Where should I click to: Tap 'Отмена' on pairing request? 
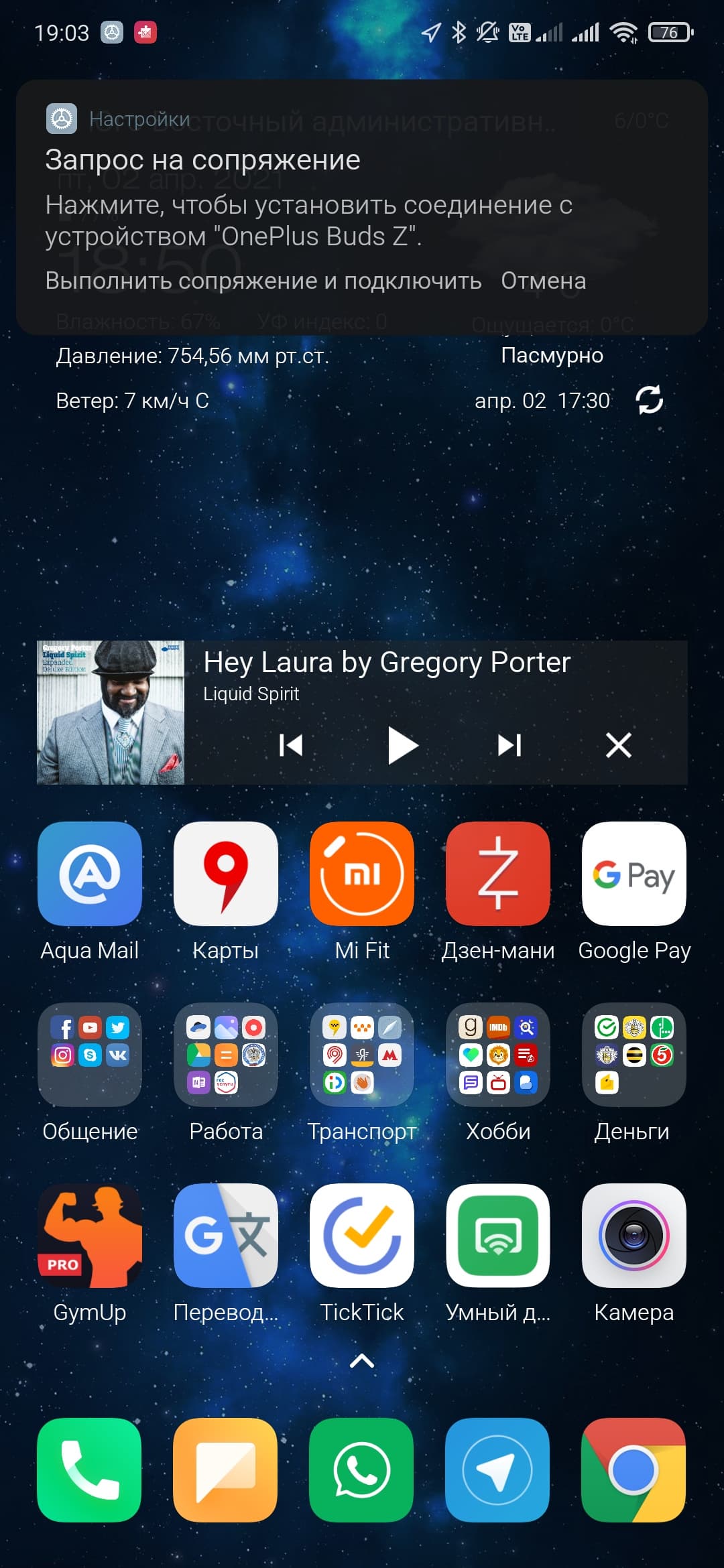point(544,281)
